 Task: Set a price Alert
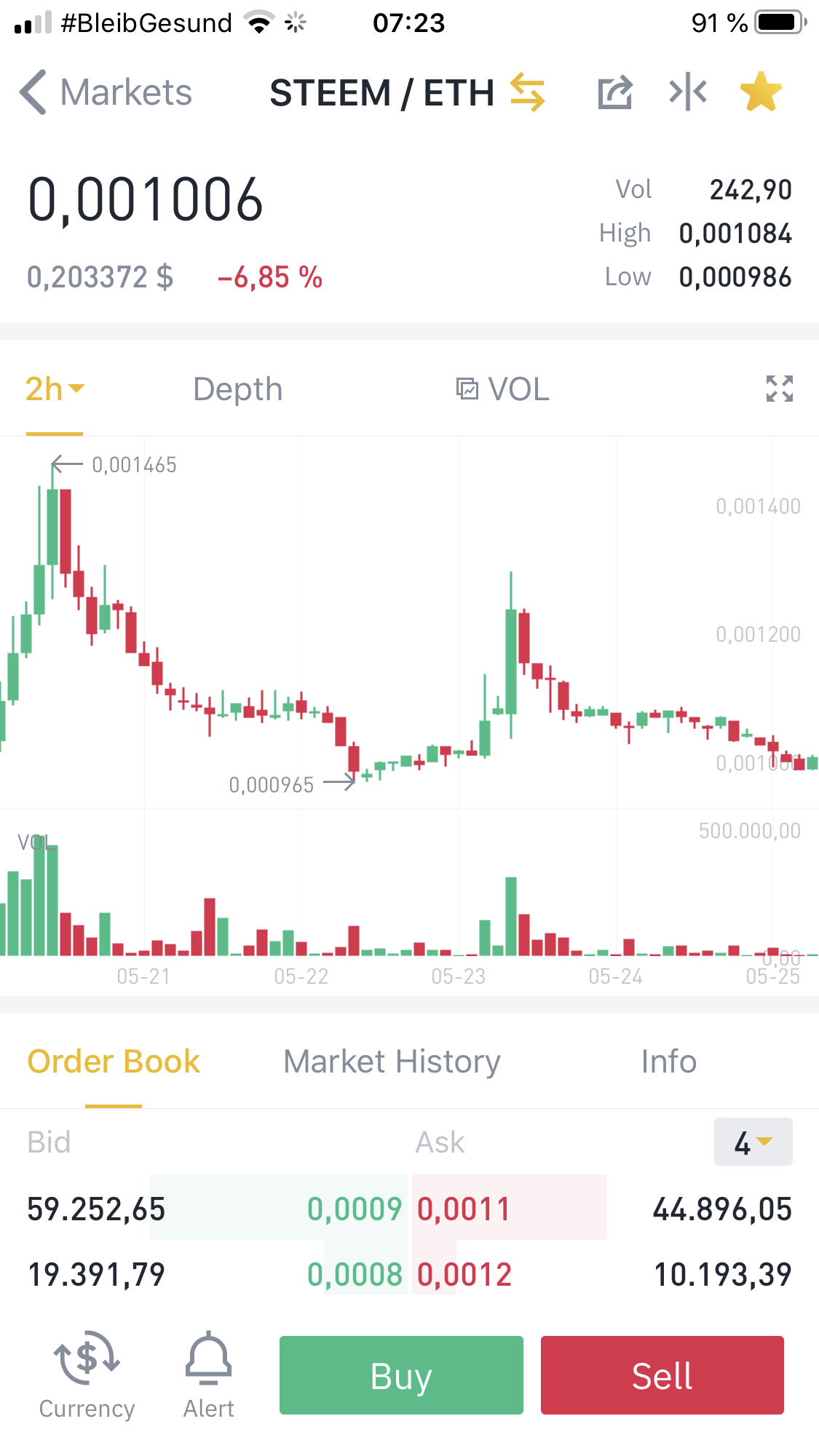pyautogui.click(x=208, y=1375)
